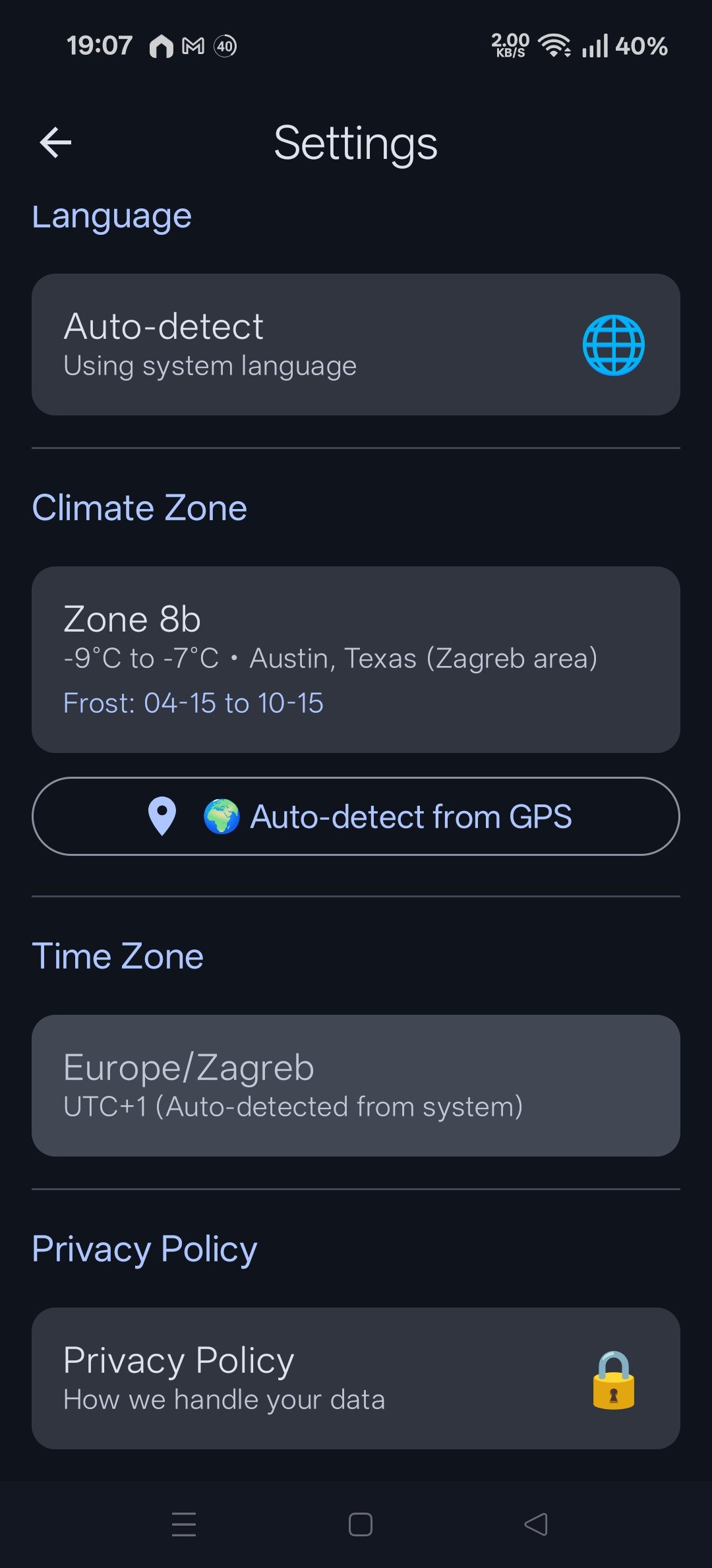Open the Auto-detect language setting
Viewport: 712px width, 1568px height.
(x=356, y=344)
